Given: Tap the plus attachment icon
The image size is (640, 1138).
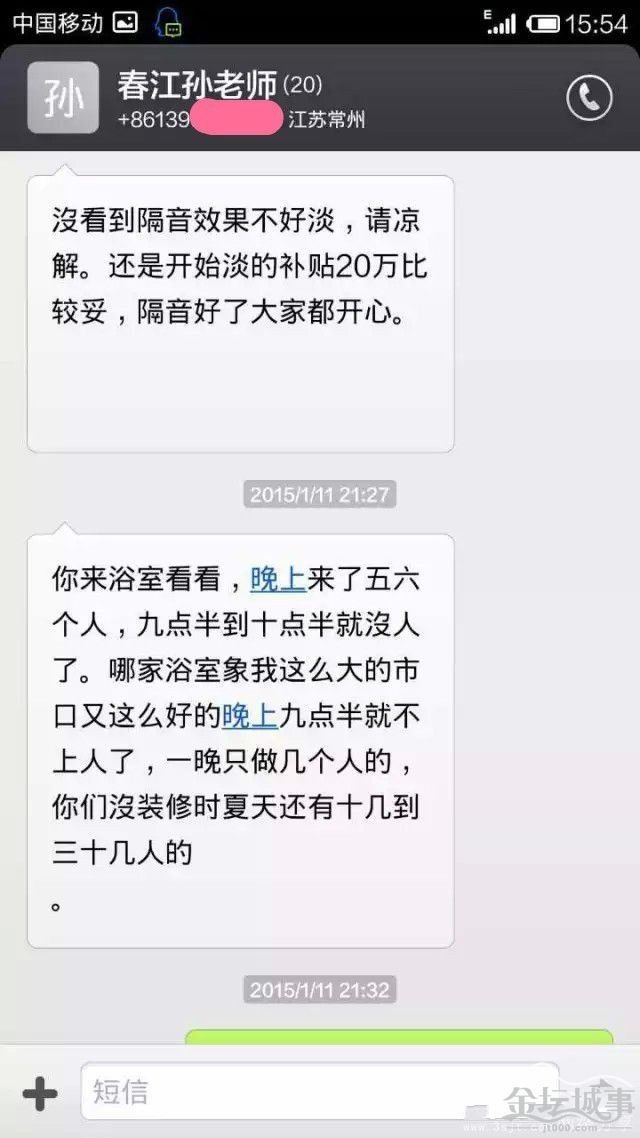Looking at the screenshot, I should click(40, 1093).
